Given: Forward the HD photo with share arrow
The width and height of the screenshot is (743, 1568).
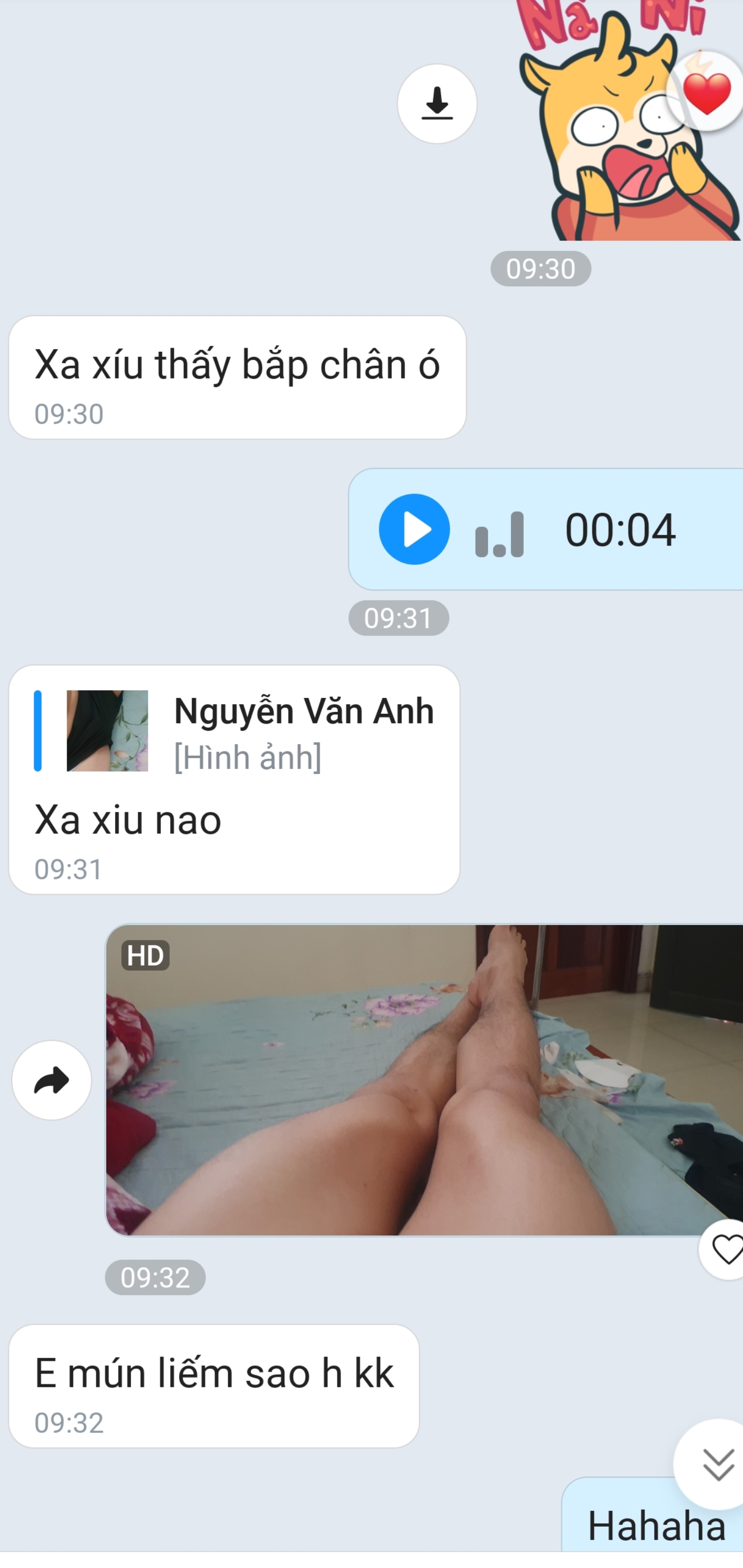Looking at the screenshot, I should (x=52, y=1081).
